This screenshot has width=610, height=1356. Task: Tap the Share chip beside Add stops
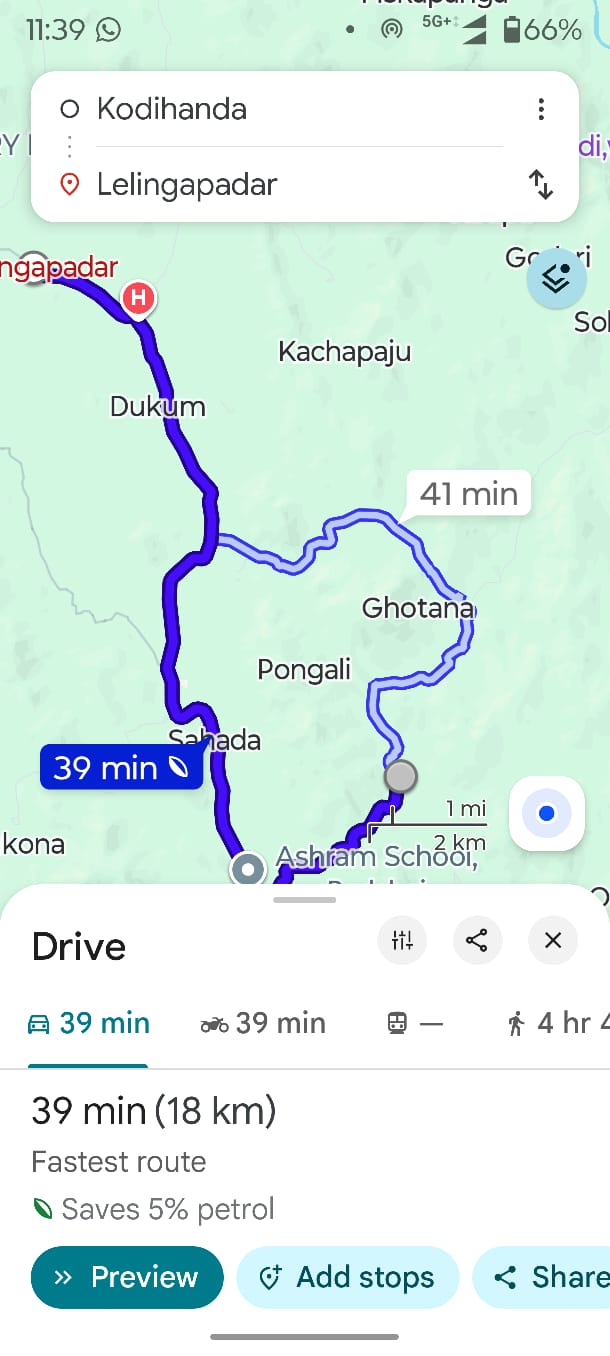pyautogui.click(x=545, y=1277)
